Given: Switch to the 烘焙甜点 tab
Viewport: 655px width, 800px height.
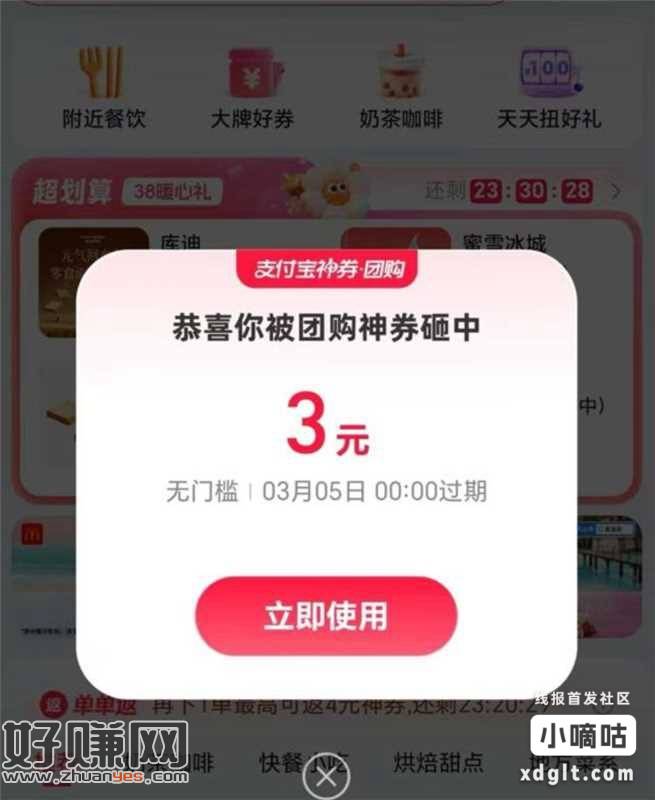Looking at the screenshot, I should point(440,763).
